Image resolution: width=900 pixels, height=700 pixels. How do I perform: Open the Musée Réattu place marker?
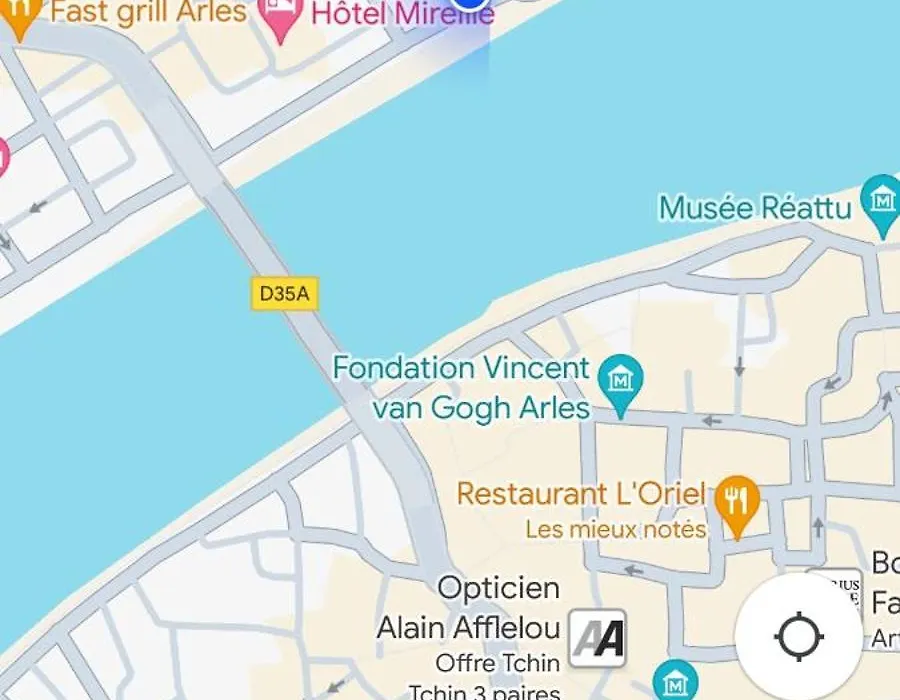coord(882,201)
